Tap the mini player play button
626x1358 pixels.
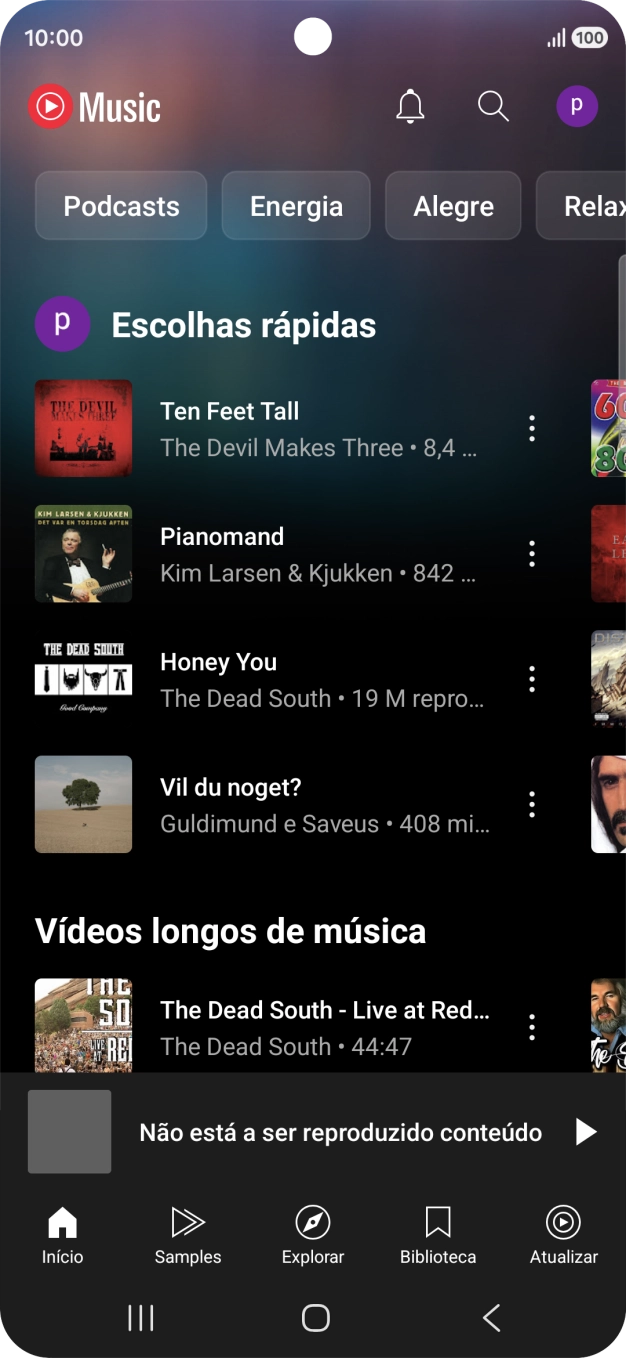[x=585, y=1132]
